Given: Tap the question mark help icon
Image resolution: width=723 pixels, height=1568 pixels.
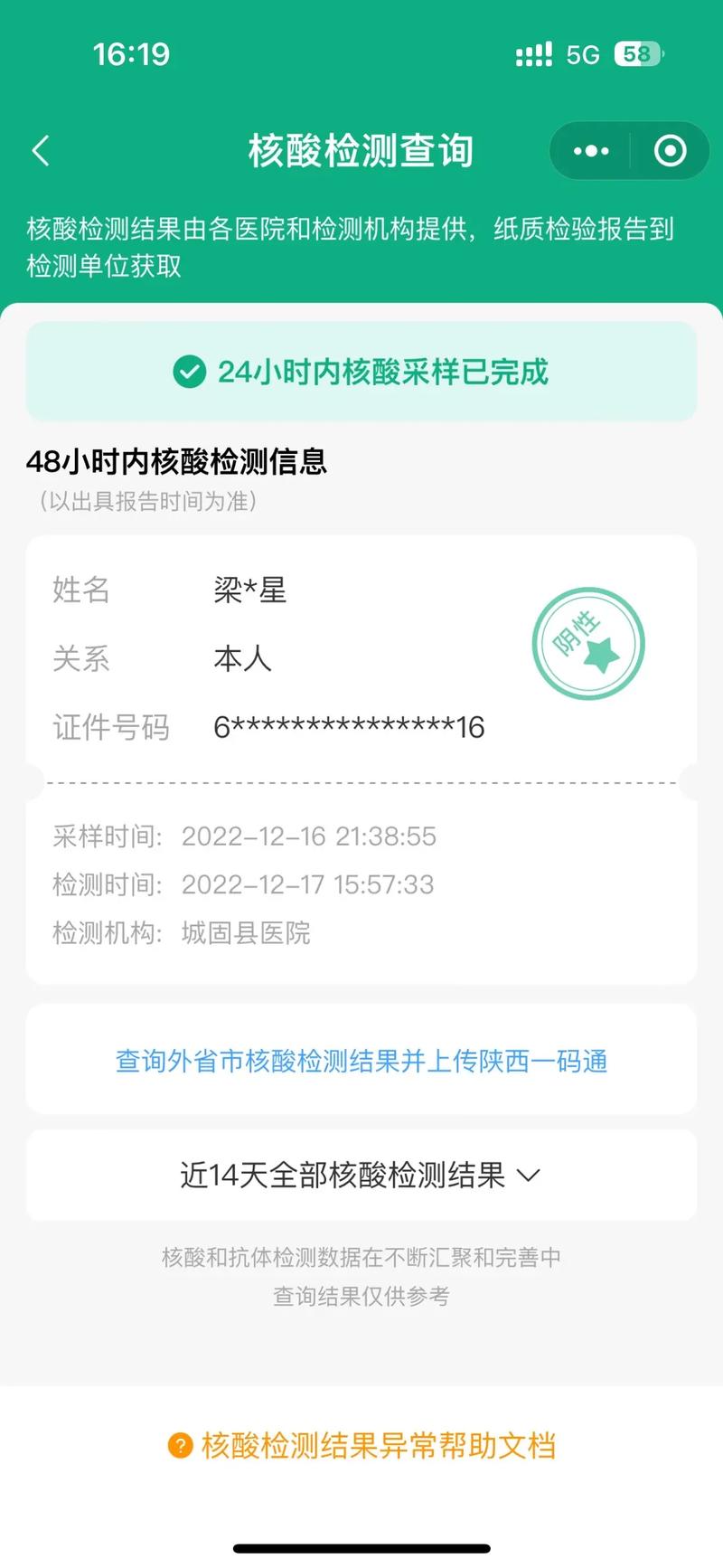Looking at the screenshot, I should coord(180,1446).
